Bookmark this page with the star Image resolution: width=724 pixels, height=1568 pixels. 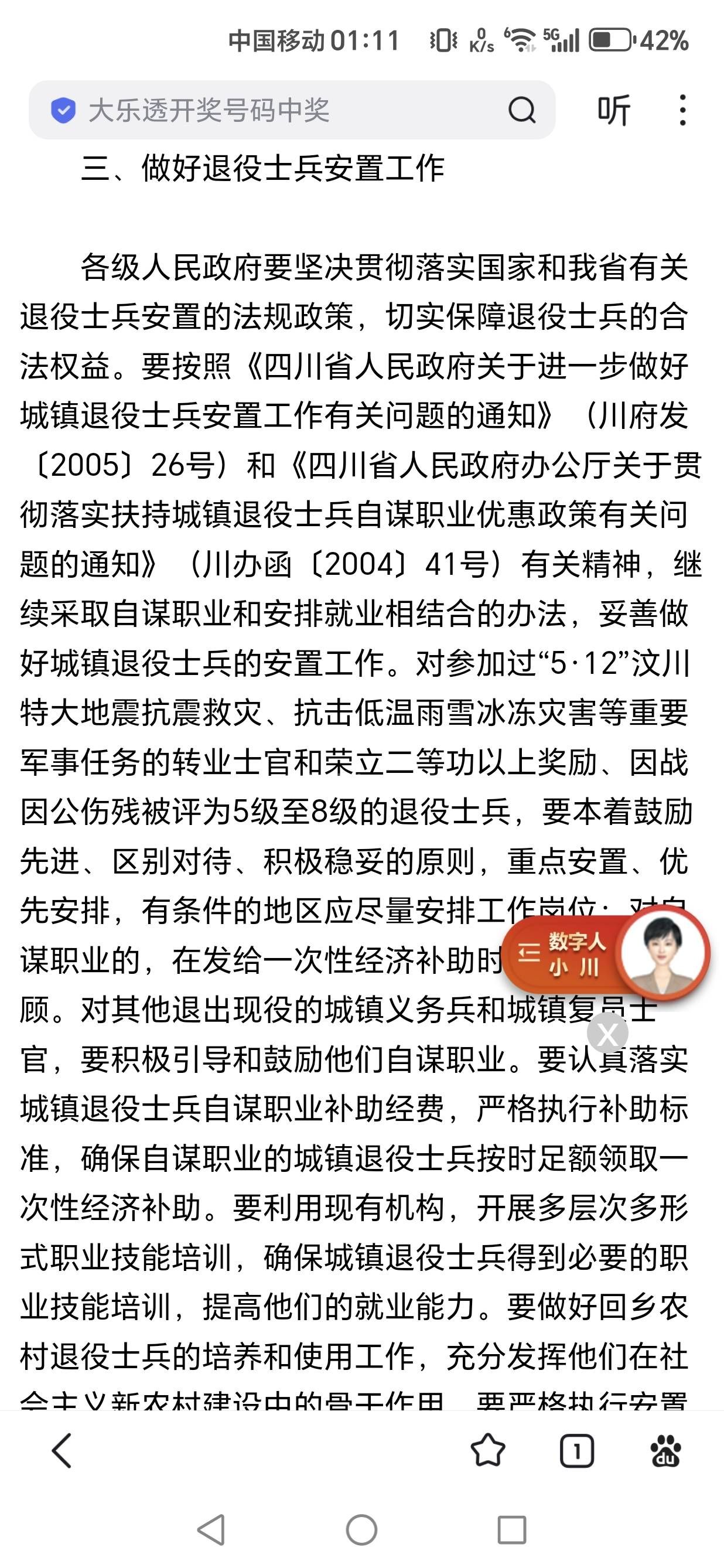(x=488, y=1451)
